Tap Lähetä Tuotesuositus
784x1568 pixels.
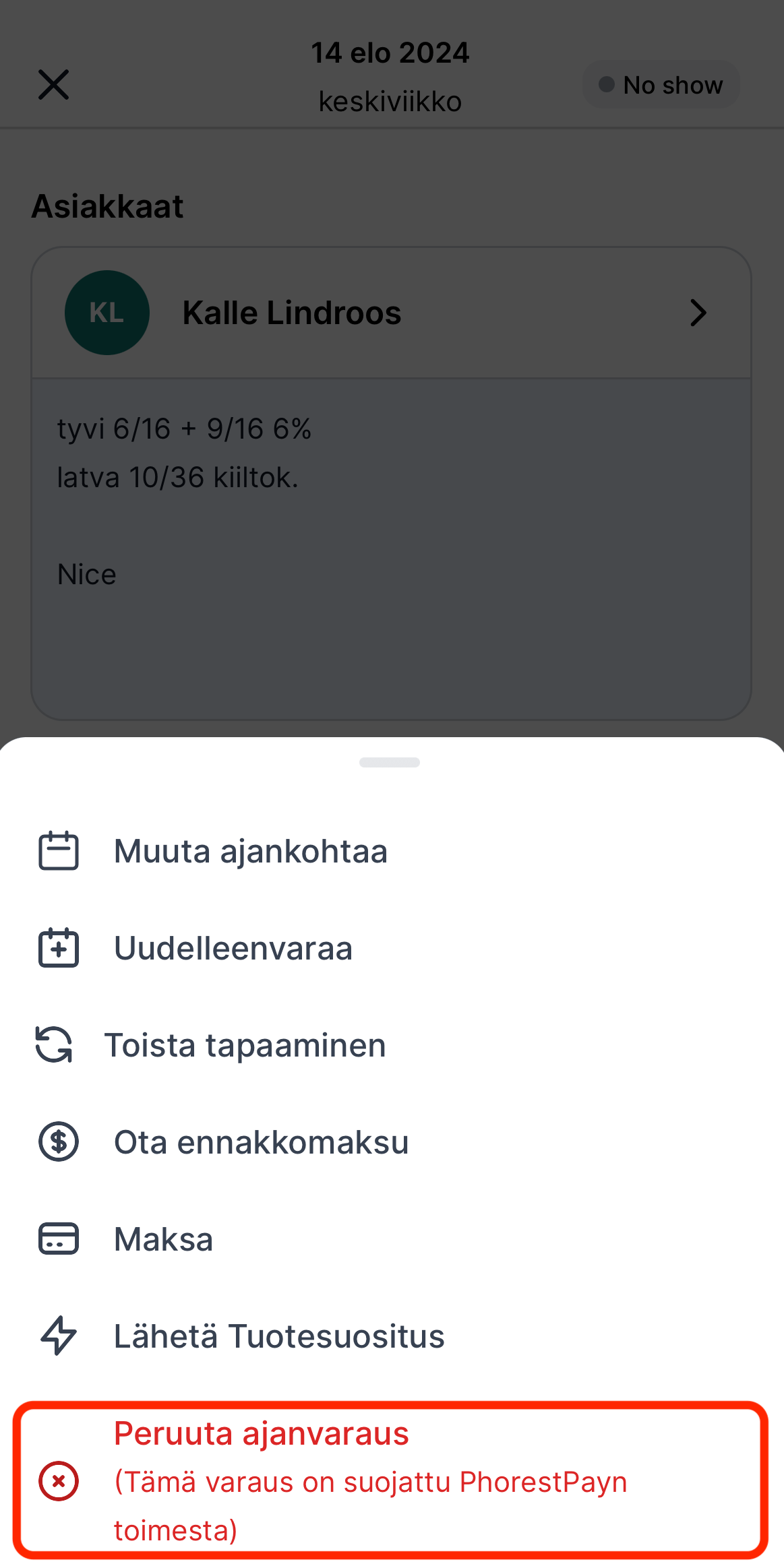tap(392, 1336)
